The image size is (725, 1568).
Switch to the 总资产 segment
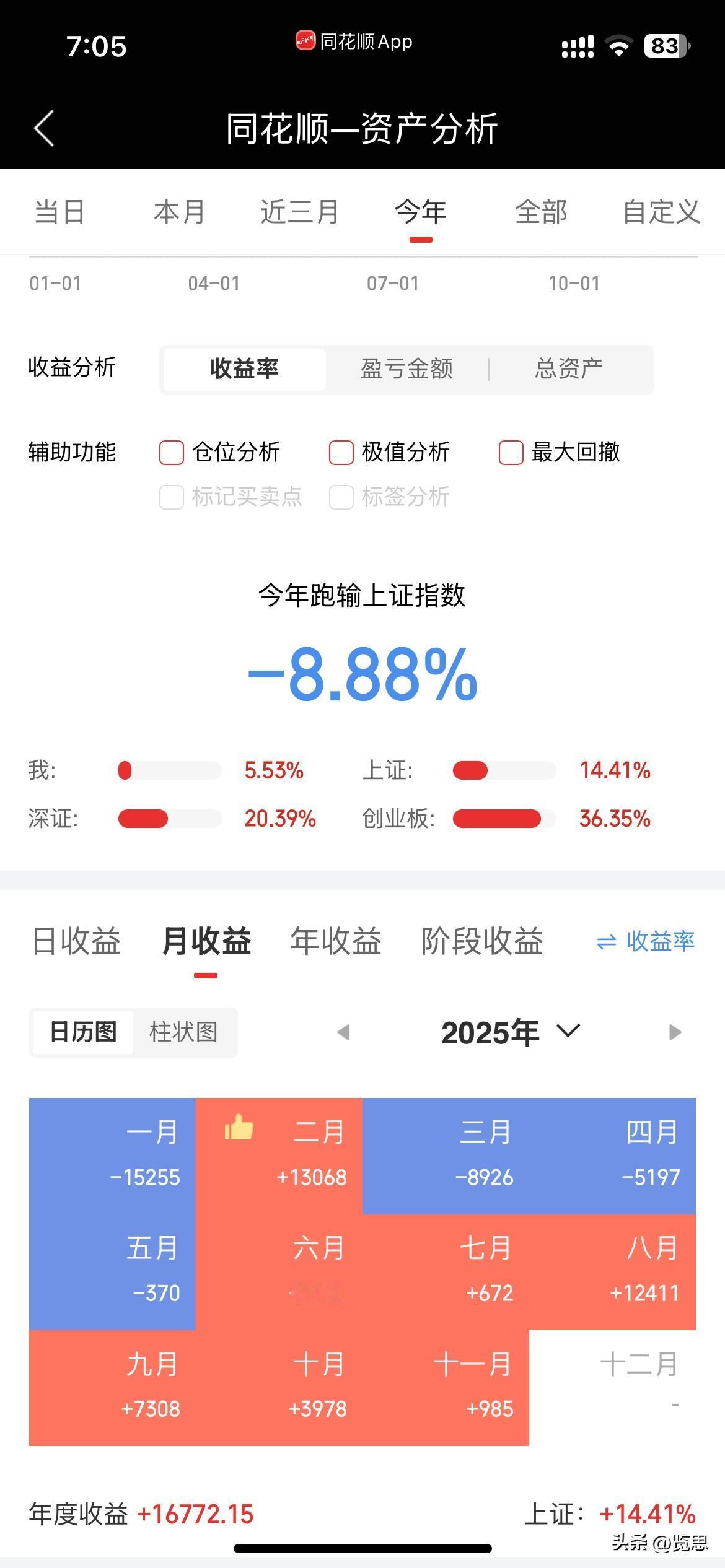coord(568,368)
